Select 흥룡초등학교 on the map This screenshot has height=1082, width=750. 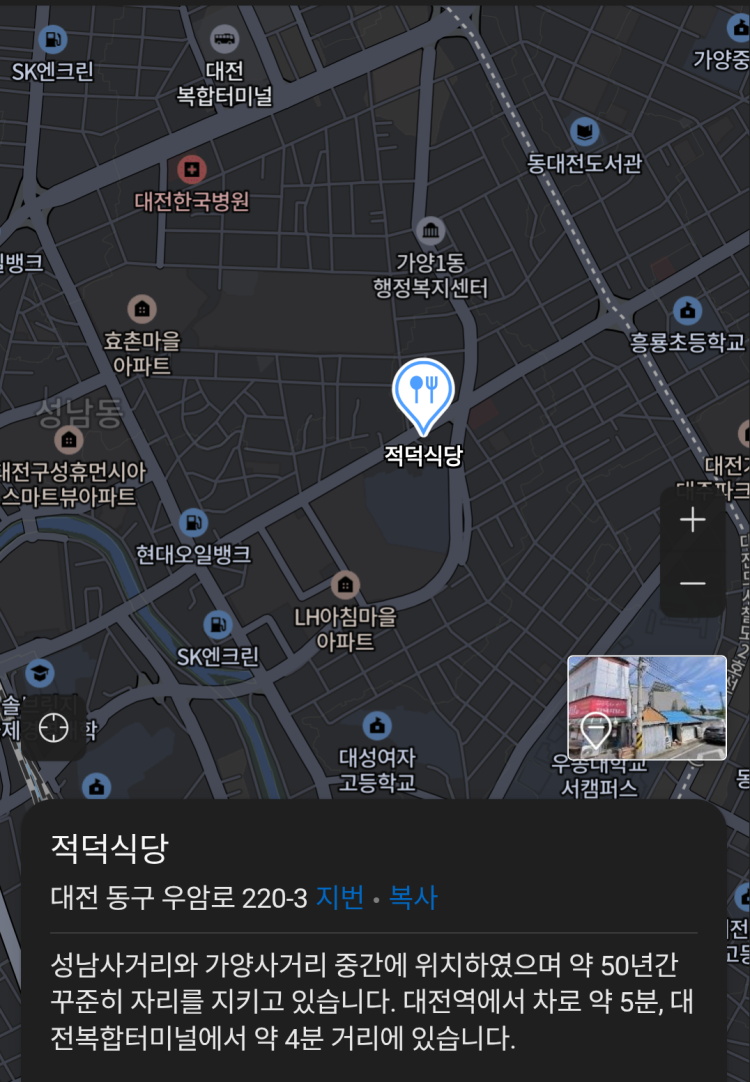687,310
